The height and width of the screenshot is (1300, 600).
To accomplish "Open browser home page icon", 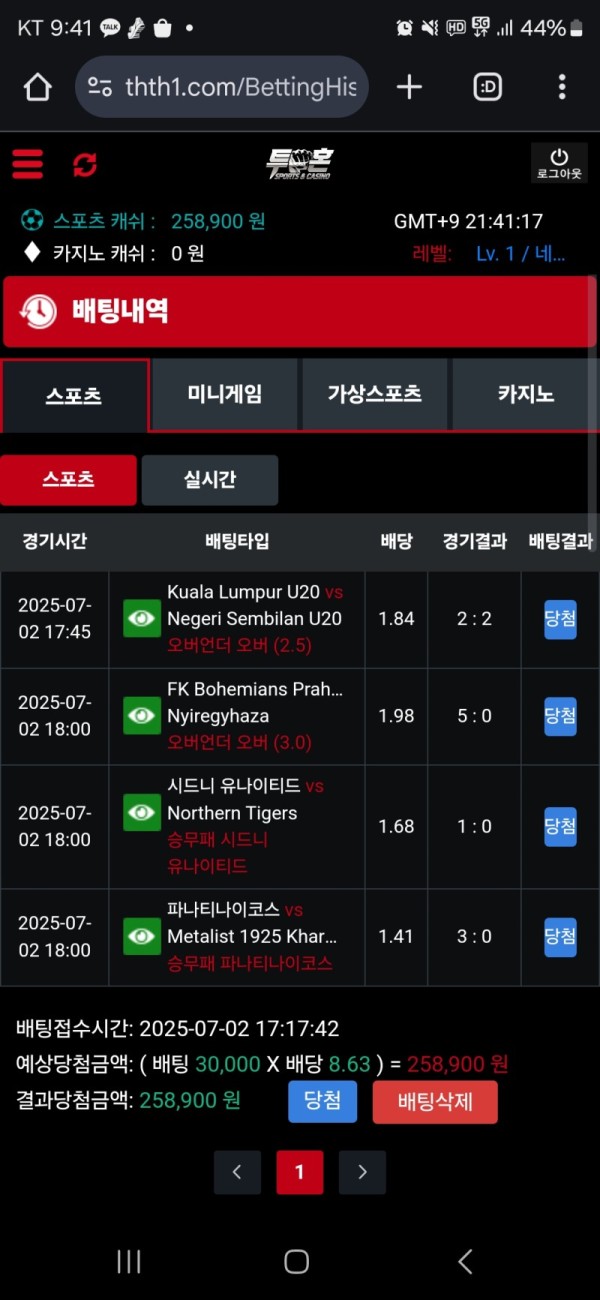I will coord(37,87).
